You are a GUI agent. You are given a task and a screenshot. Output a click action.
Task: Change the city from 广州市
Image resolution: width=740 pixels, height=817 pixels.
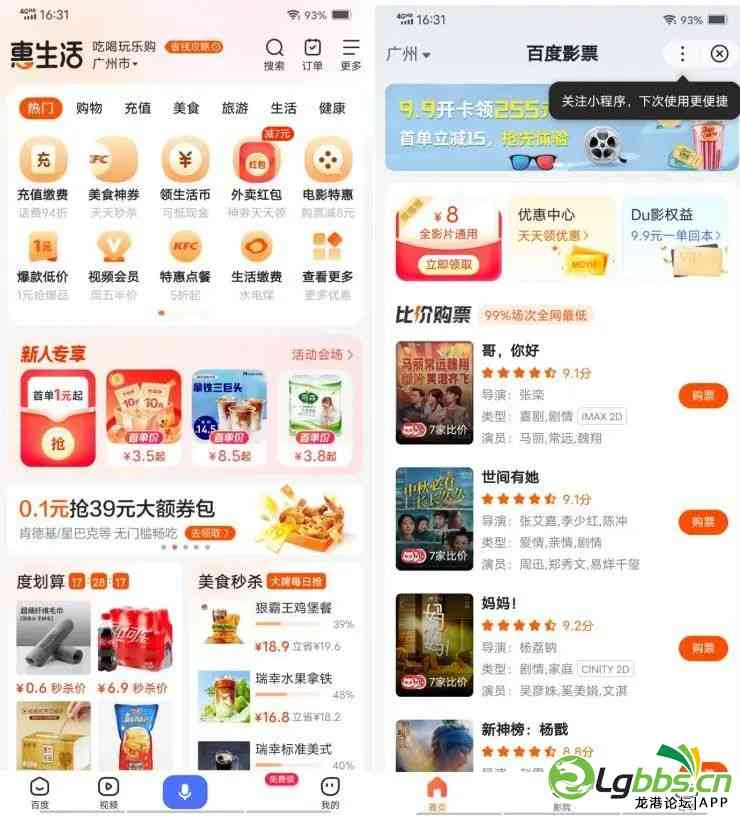[115, 64]
